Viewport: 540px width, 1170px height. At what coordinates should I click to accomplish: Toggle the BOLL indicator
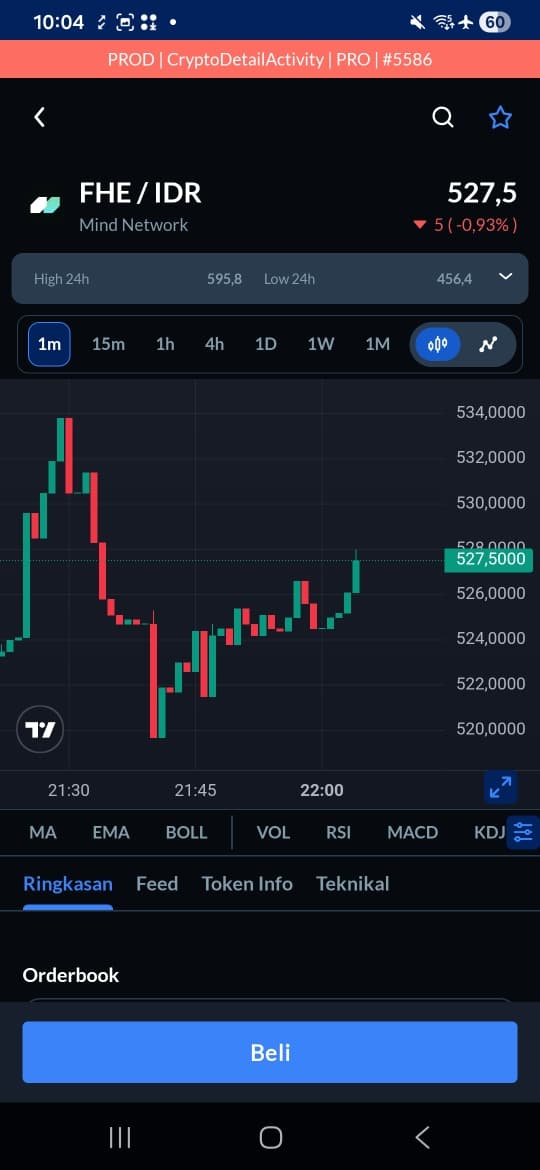[x=186, y=833]
